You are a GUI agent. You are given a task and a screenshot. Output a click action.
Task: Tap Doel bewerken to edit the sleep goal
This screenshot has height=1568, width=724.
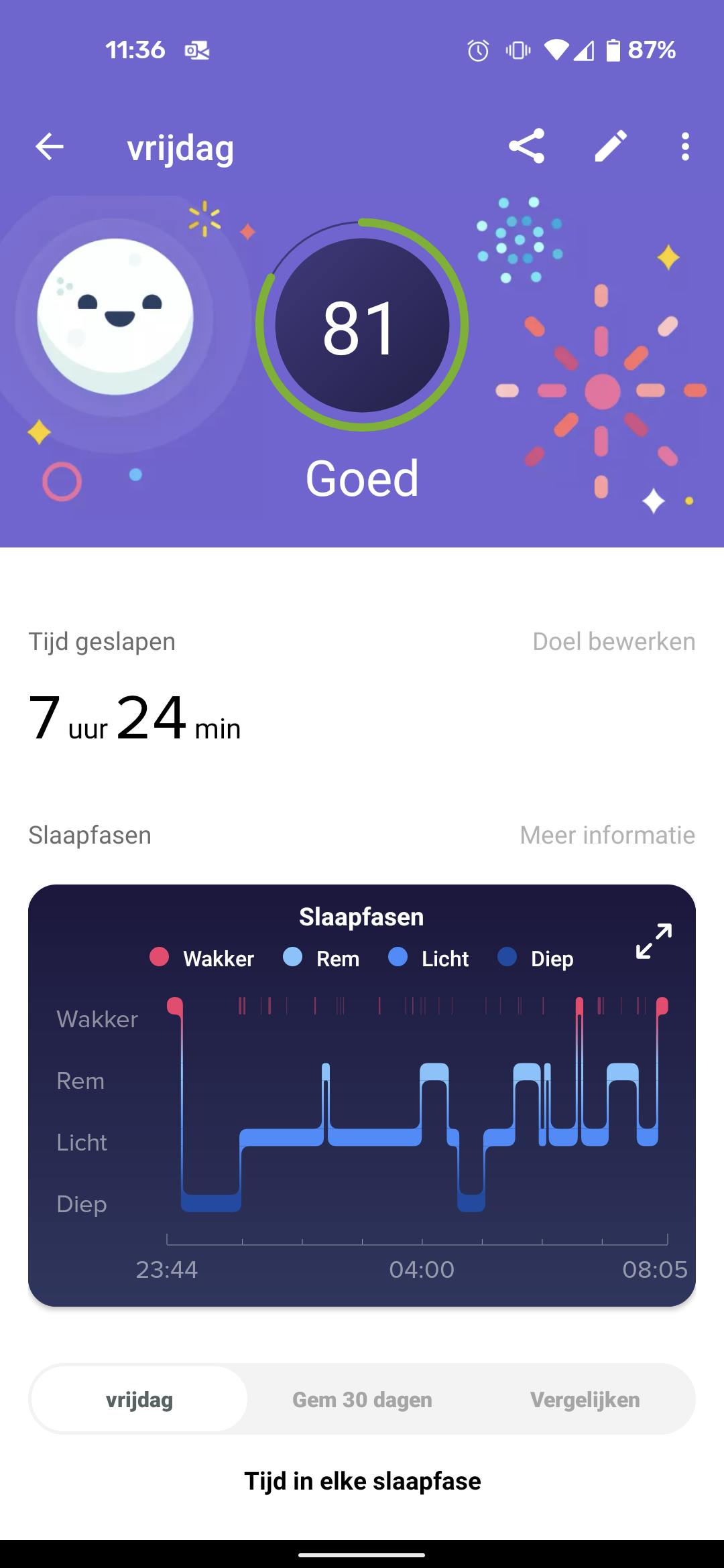pos(613,641)
